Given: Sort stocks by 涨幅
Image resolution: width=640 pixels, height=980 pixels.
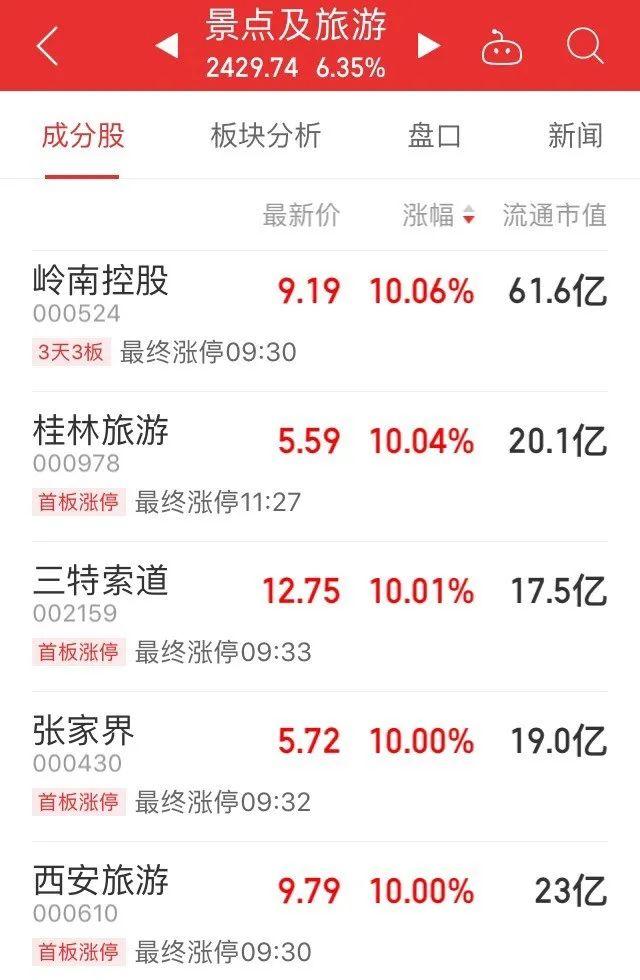Looking at the screenshot, I should pyautogui.click(x=438, y=215).
